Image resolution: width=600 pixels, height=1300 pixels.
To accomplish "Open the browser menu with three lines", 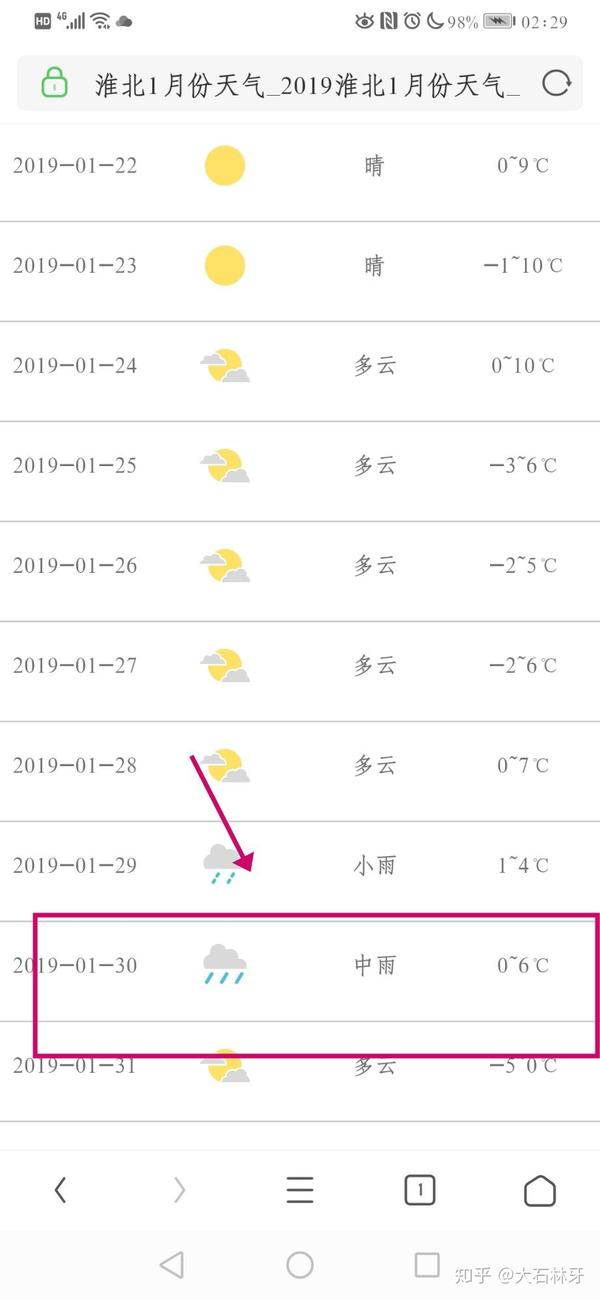I will coord(300,1190).
